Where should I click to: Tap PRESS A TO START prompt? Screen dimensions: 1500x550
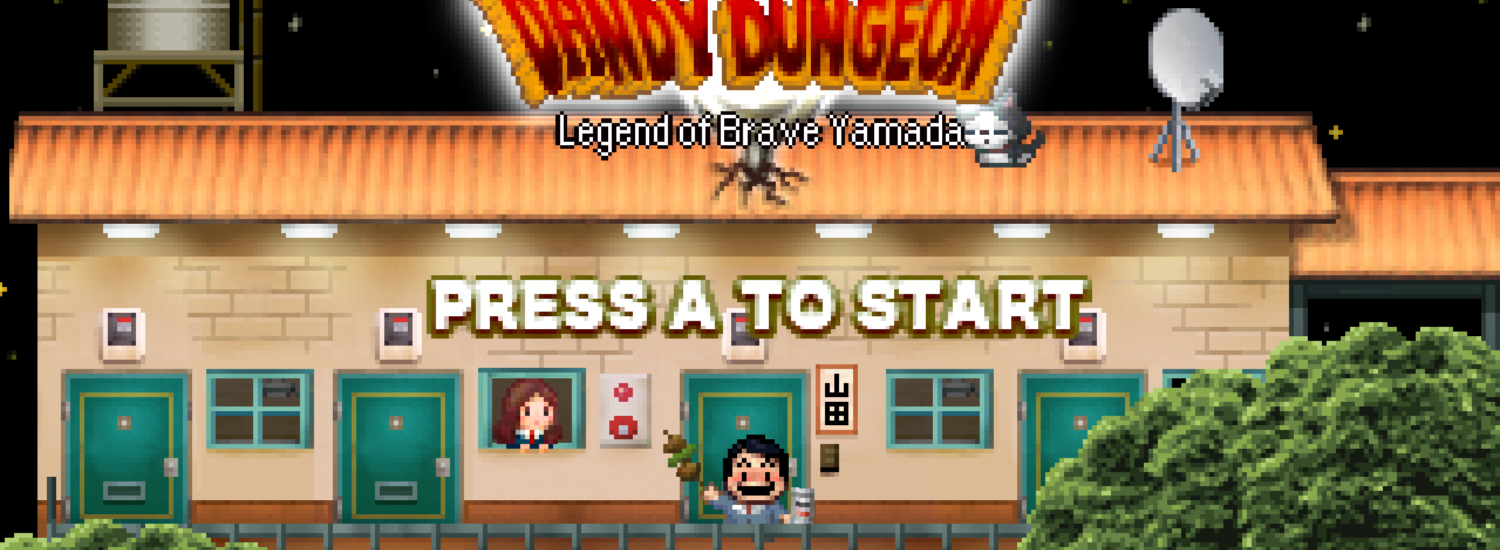pos(758,306)
